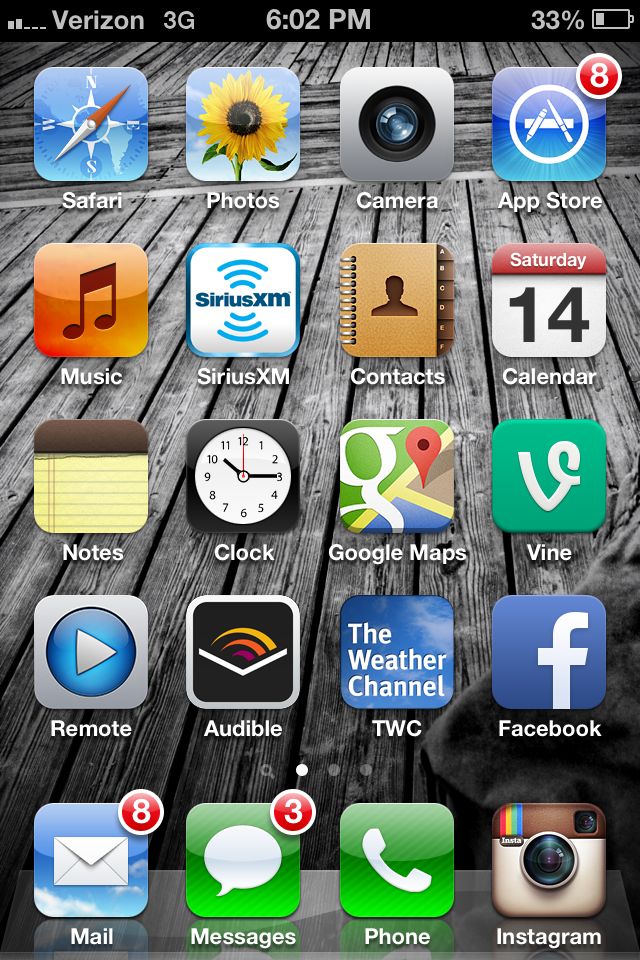The image size is (640, 960).
Task: Open the Contacts app
Action: (397, 300)
